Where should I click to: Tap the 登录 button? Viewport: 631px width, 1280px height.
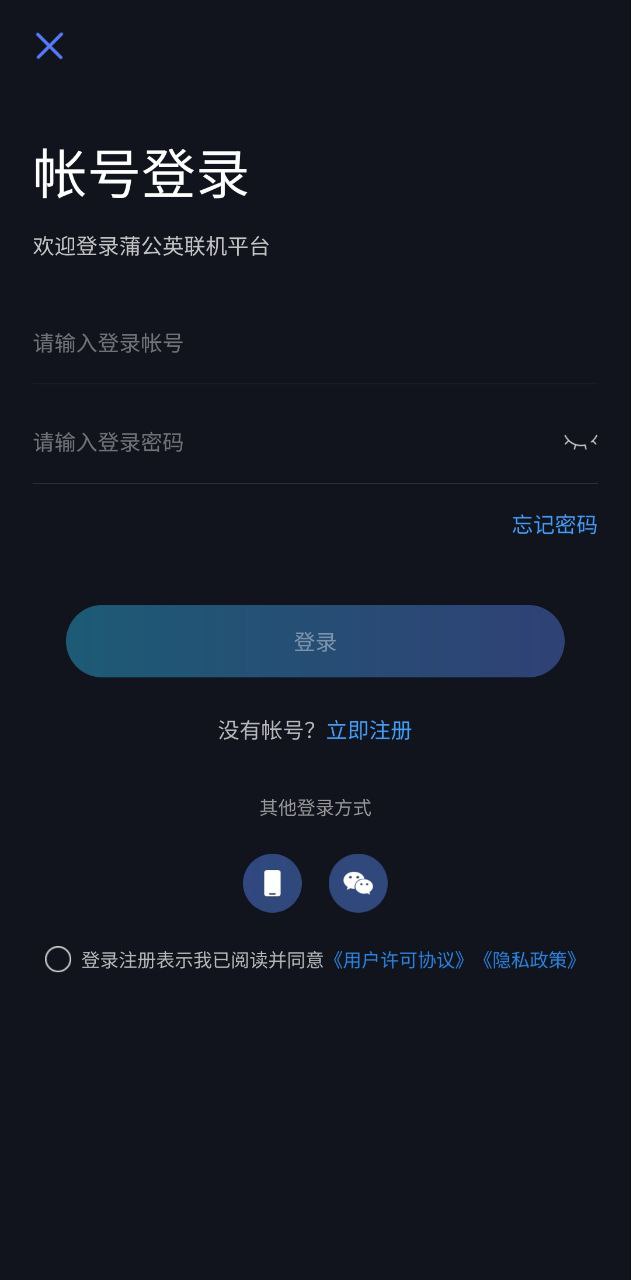[x=315, y=641]
